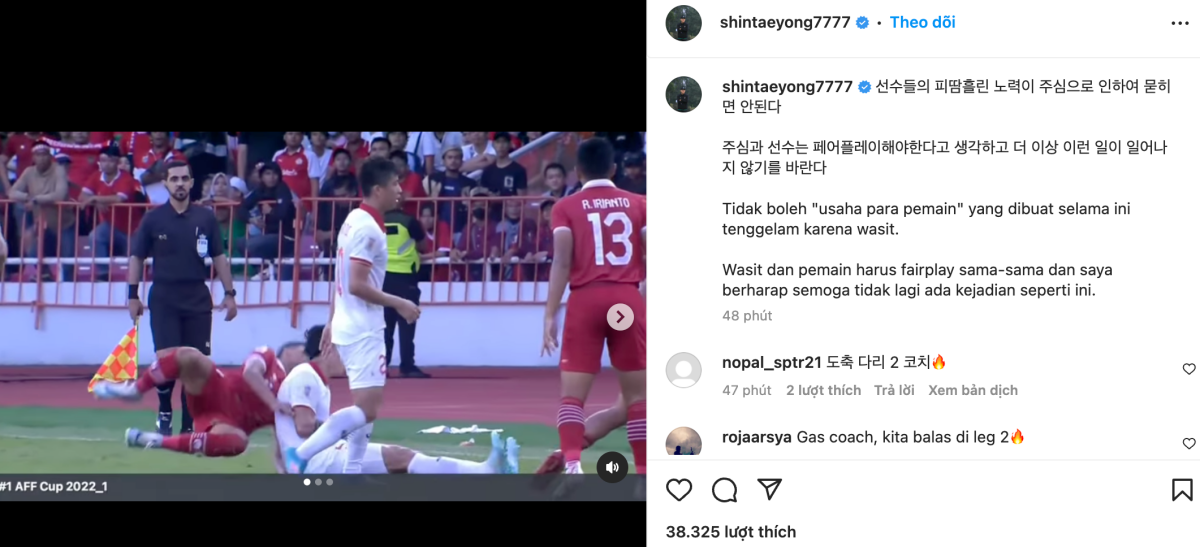The width and height of the screenshot is (1200, 547).
Task: Translate comment with Xem bản dịch
Action: (972, 390)
